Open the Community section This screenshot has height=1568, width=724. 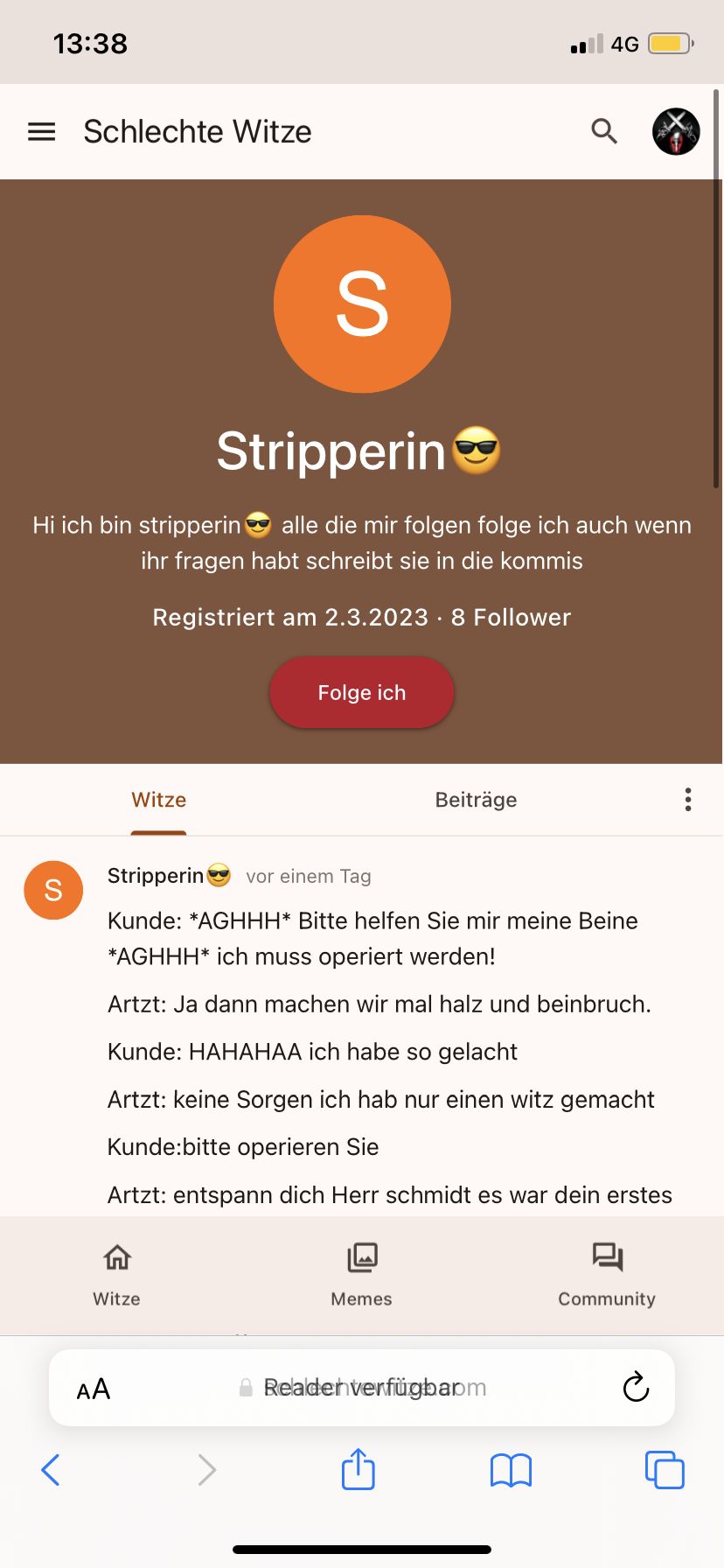(607, 1275)
